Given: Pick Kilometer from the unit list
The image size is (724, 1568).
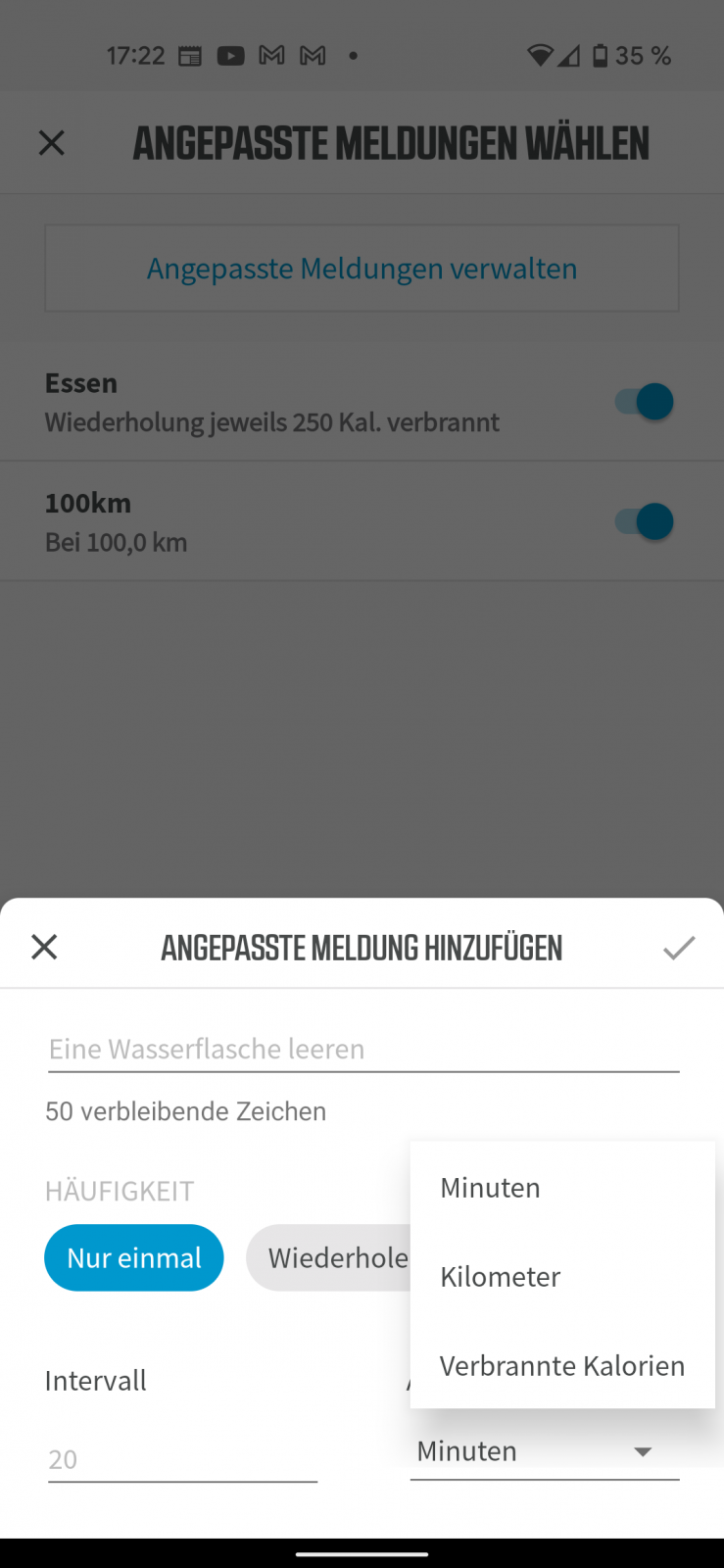Looking at the screenshot, I should click(500, 1277).
